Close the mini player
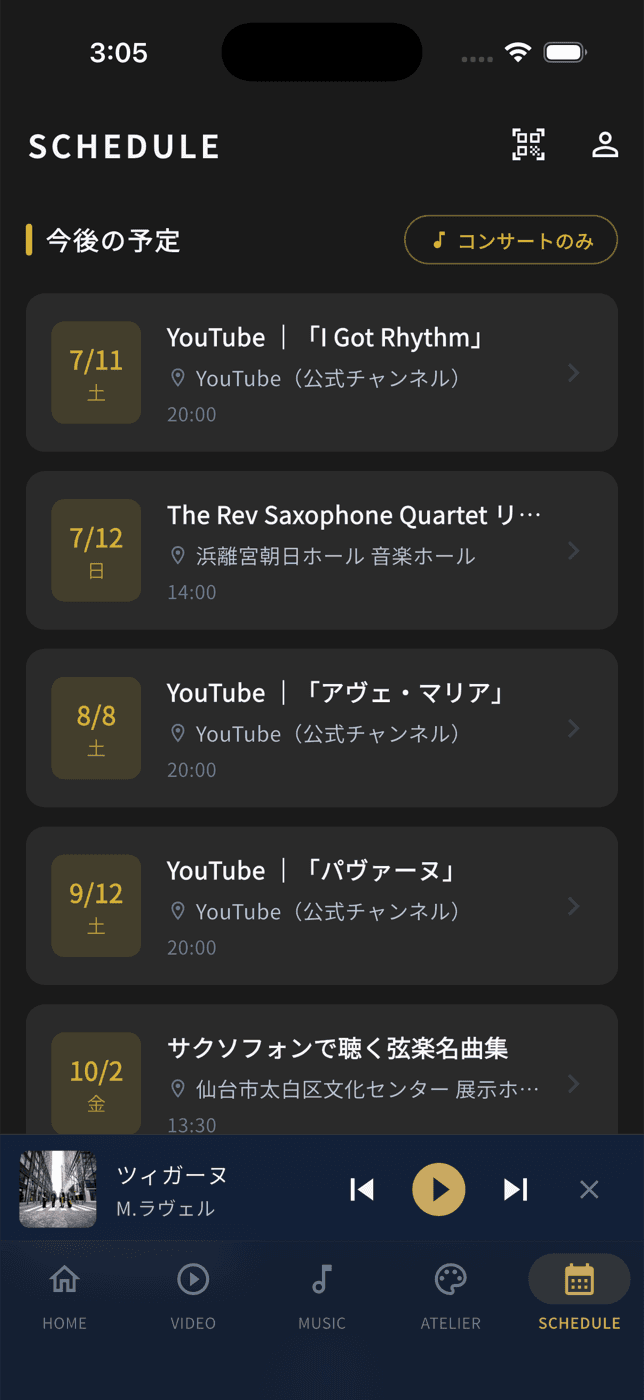Image resolution: width=644 pixels, height=1400 pixels. coord(589,1189)
